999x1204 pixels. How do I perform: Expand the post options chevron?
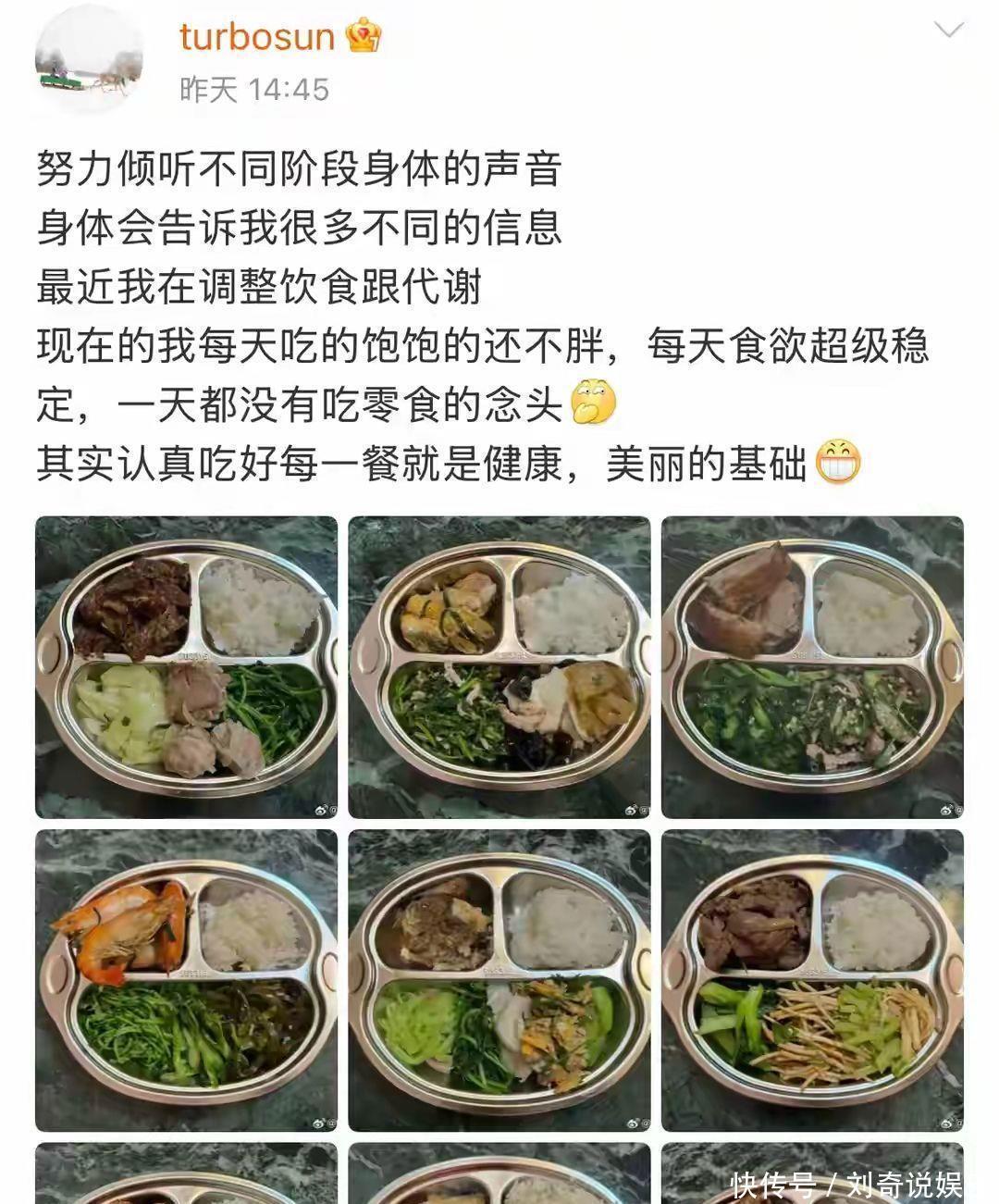(949, 31)
